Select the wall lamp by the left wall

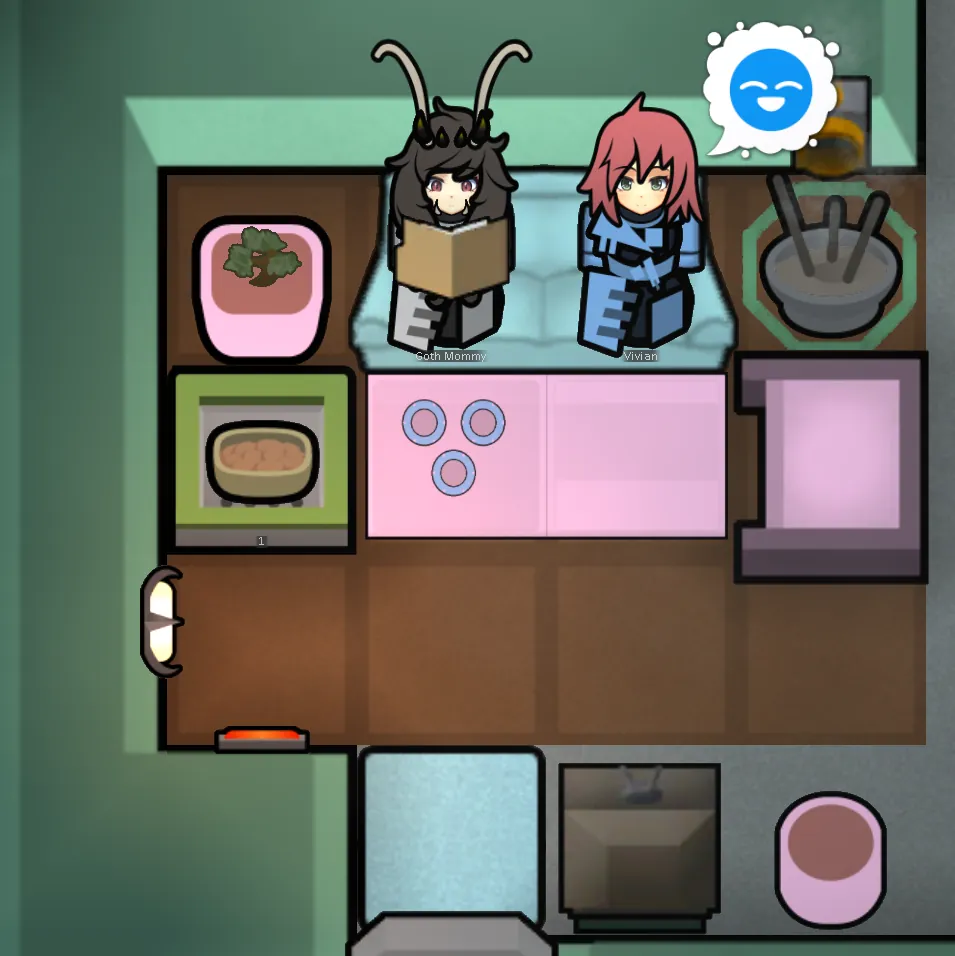(x=162, y=621)
